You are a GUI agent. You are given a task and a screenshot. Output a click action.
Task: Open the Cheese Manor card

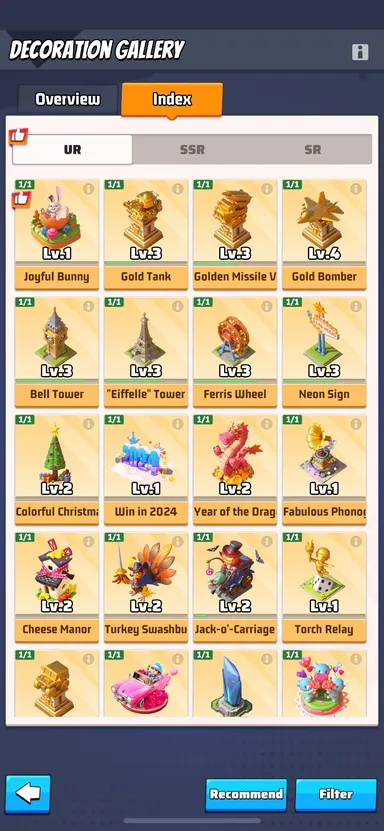(57, 588)
